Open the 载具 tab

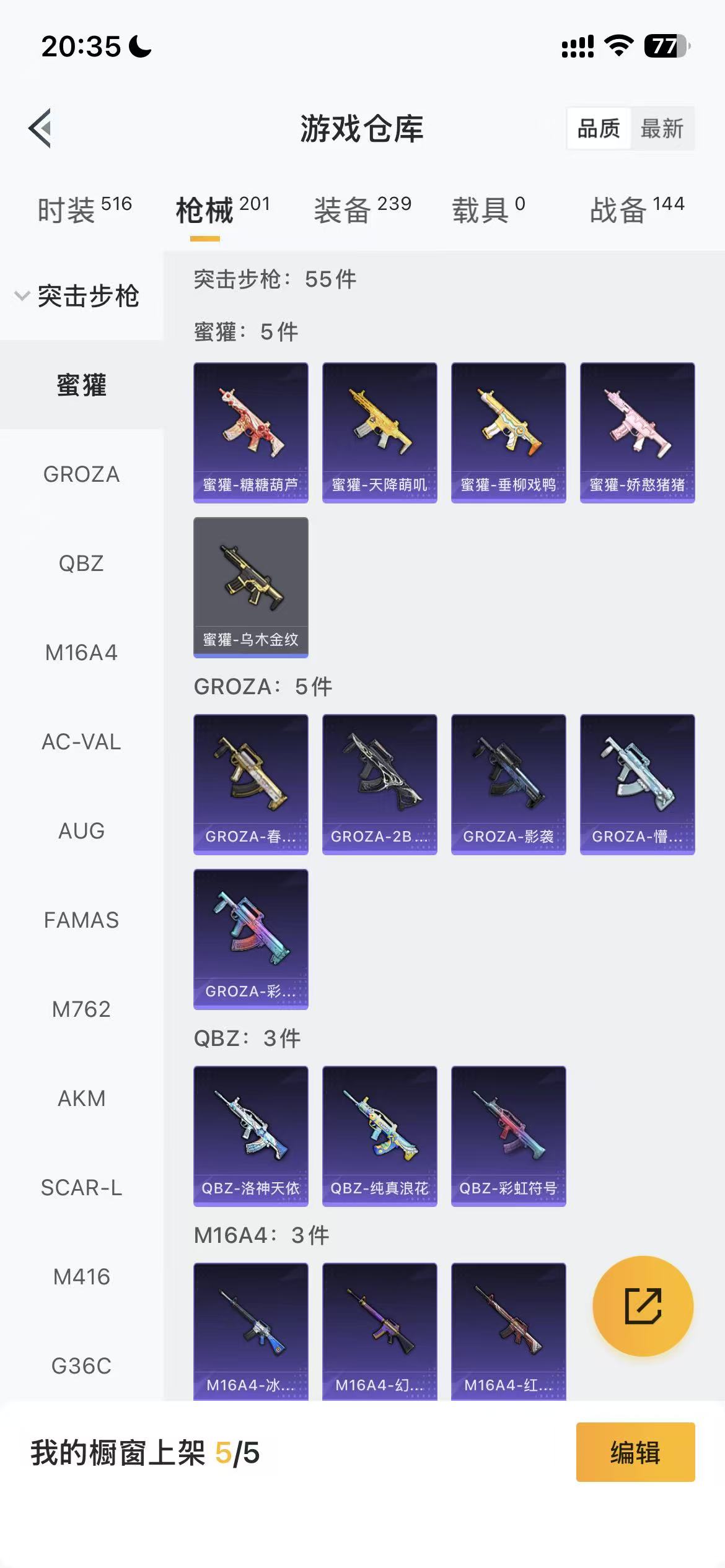pos(488,209)
